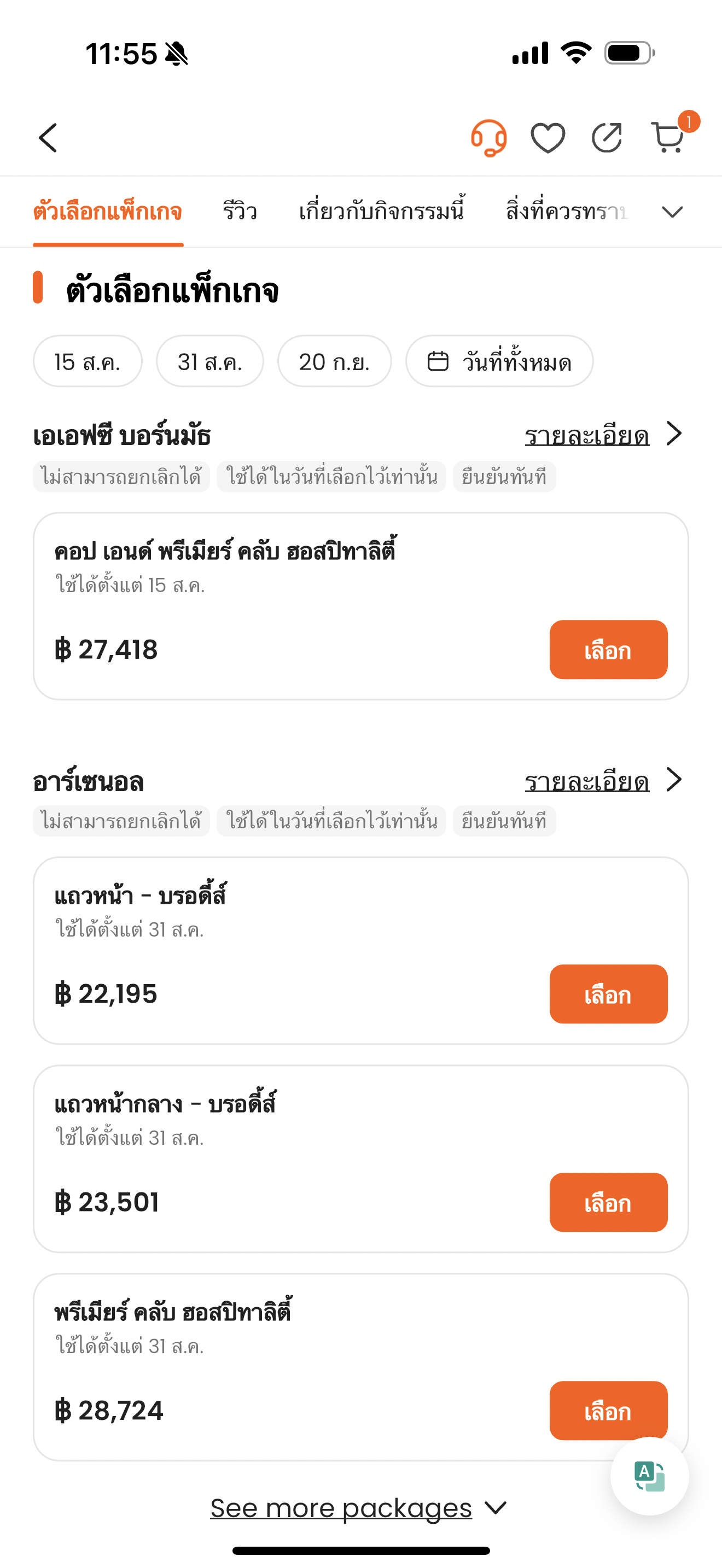The width and height of the screenshot is (722, 1568).
Task: Open รายละเอียด for อาร์เซนอล
Action: (x=603, y=781)
